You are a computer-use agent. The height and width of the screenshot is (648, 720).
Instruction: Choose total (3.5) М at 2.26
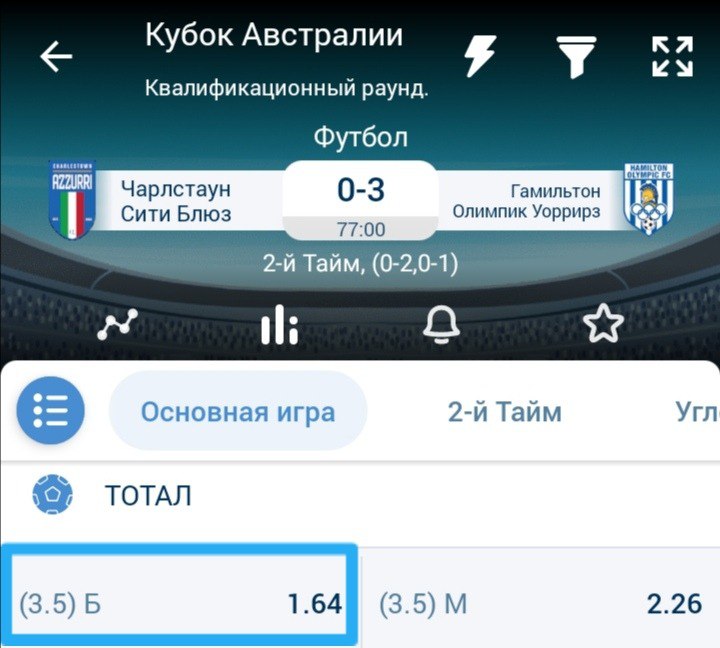[540, 603]
